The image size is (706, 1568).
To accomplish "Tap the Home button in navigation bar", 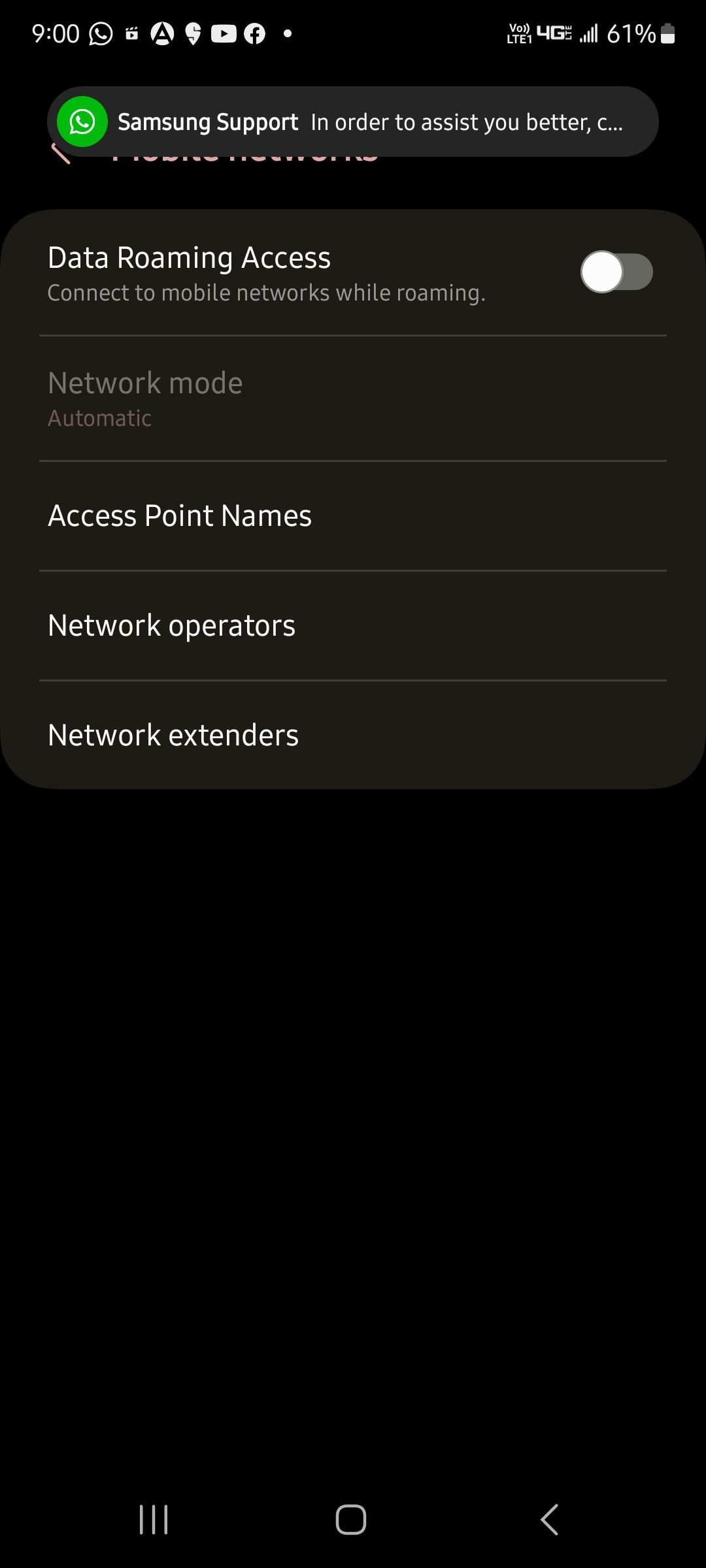I will 351,1520.
